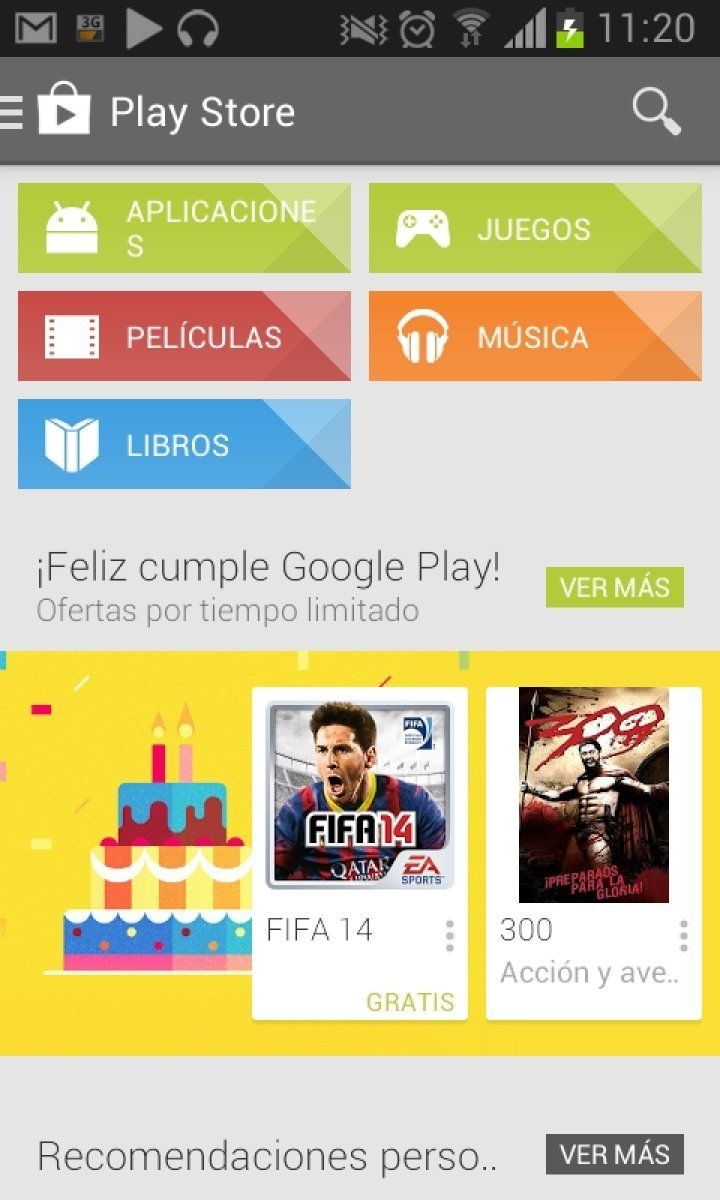
Task: Open the JUEGOS category tile
Action: click(x=534, y=227)
